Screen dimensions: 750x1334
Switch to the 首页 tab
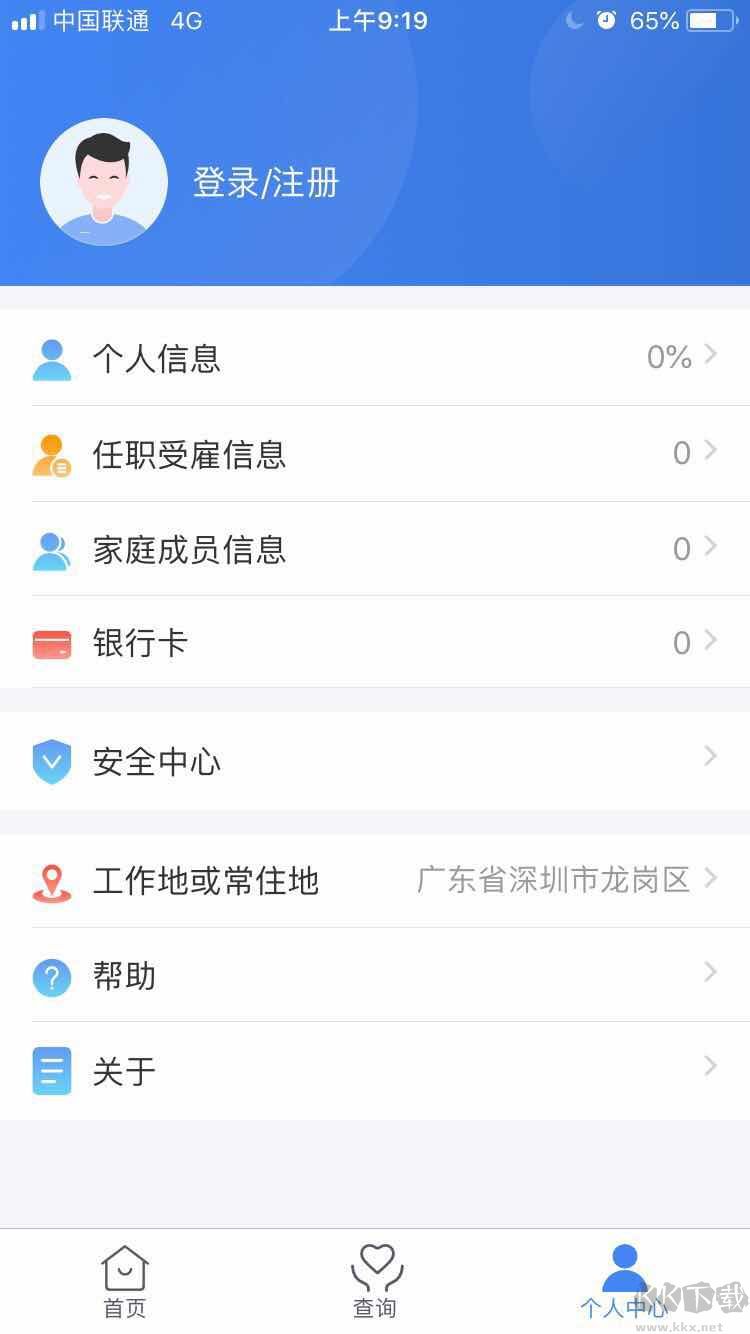pos(124,1280)
